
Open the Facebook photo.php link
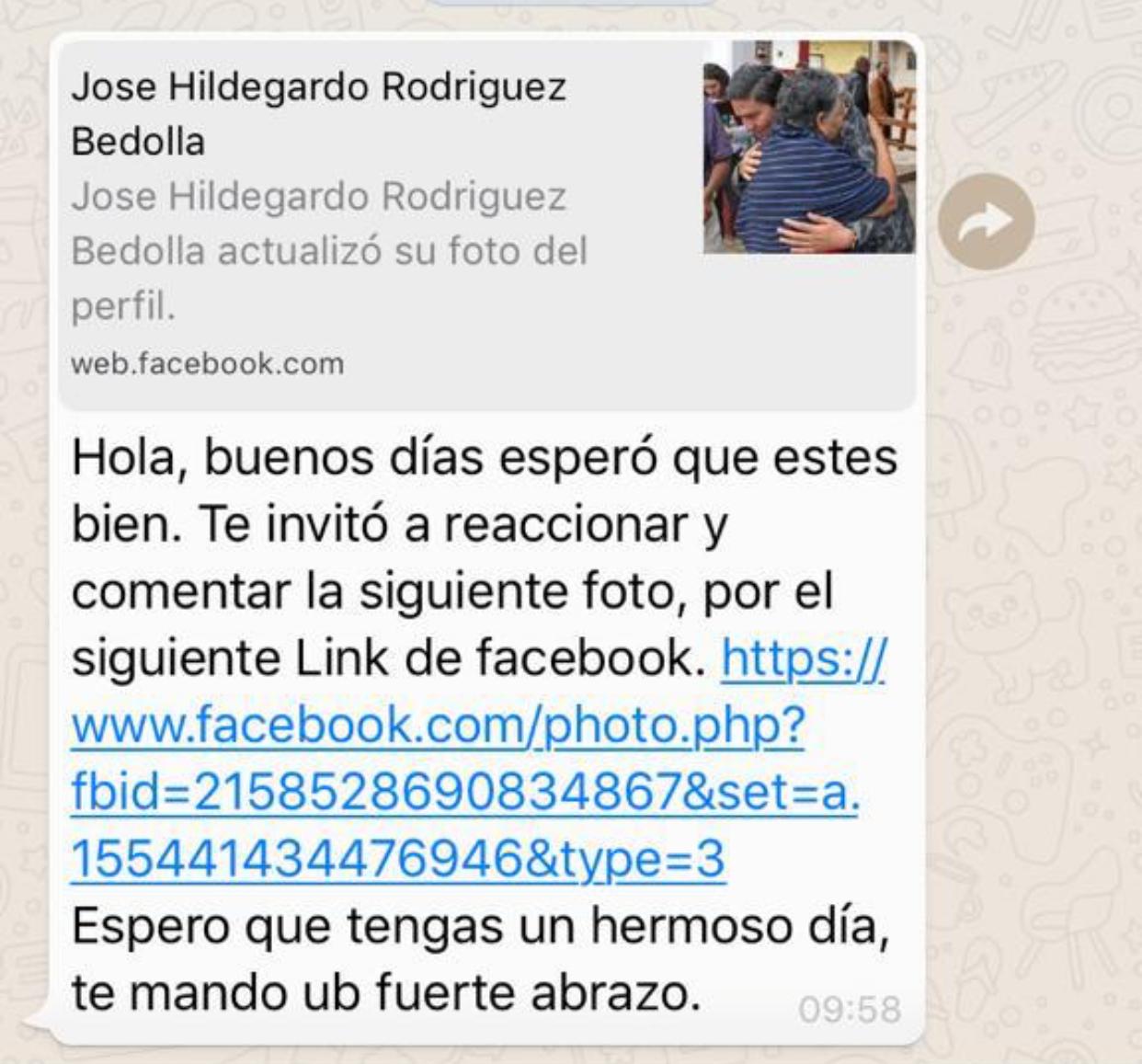click(437, 726)
